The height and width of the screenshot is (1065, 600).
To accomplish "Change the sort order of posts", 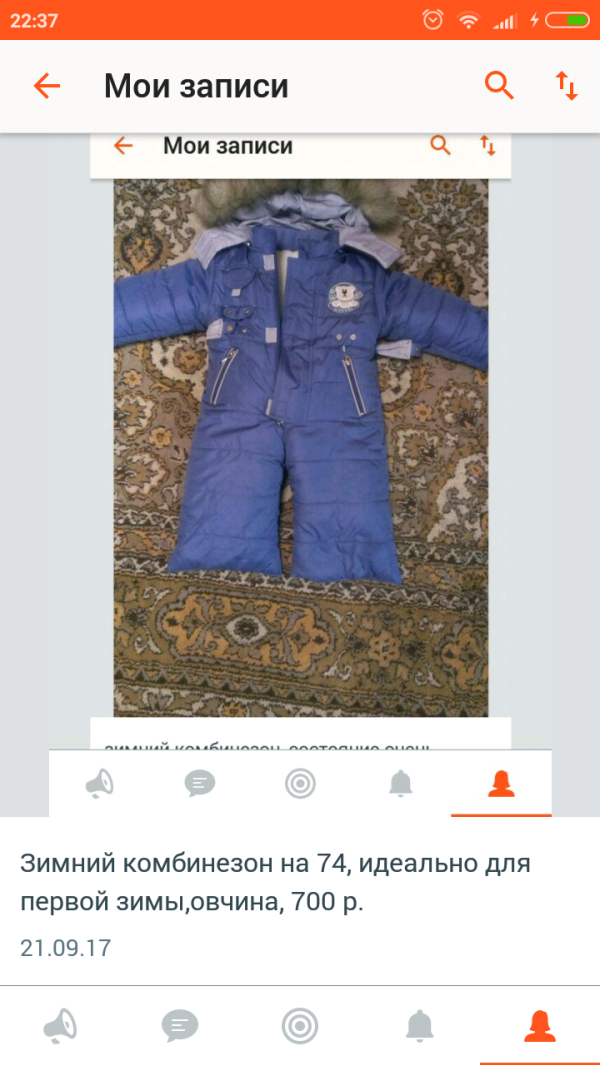I will [566, 87].
